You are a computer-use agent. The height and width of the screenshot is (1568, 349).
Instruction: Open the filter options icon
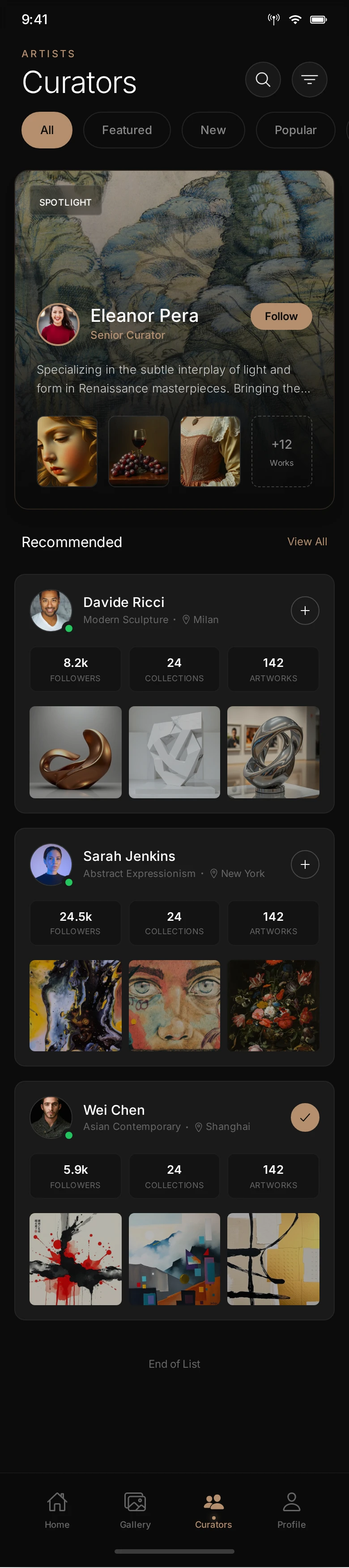(x=310, y=80)
